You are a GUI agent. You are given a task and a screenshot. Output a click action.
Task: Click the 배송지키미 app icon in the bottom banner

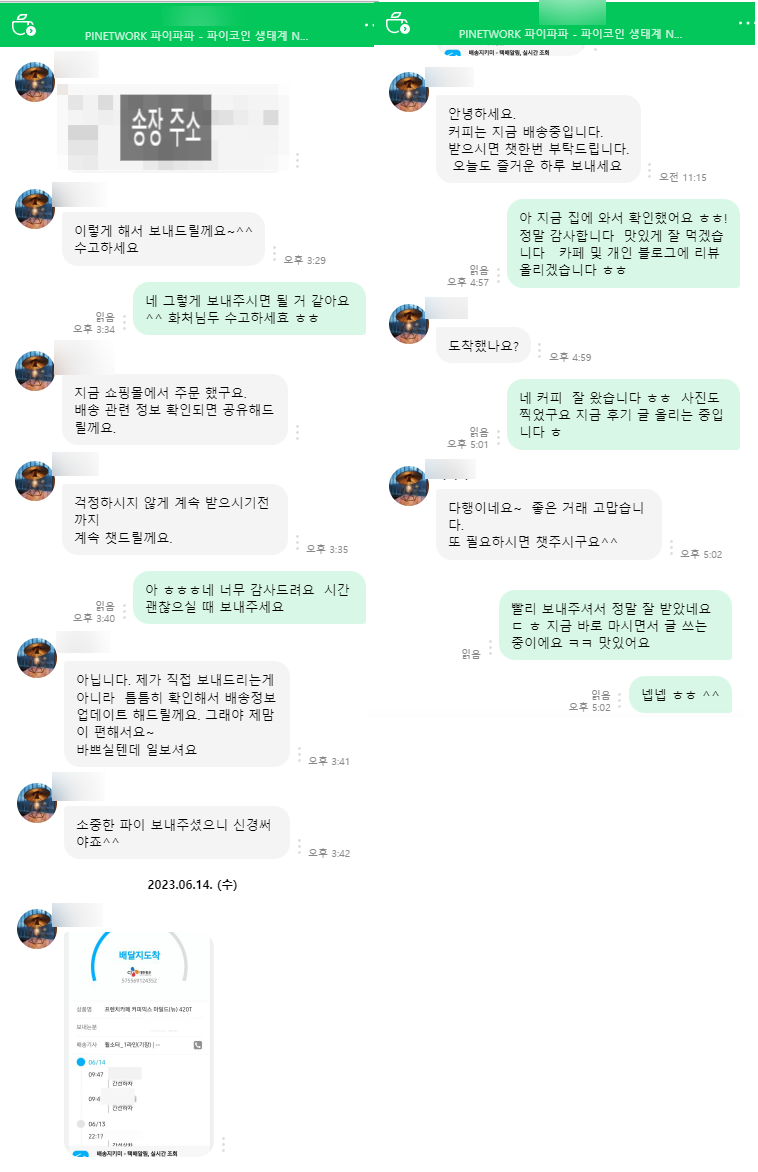click(x=78, y=1156)
